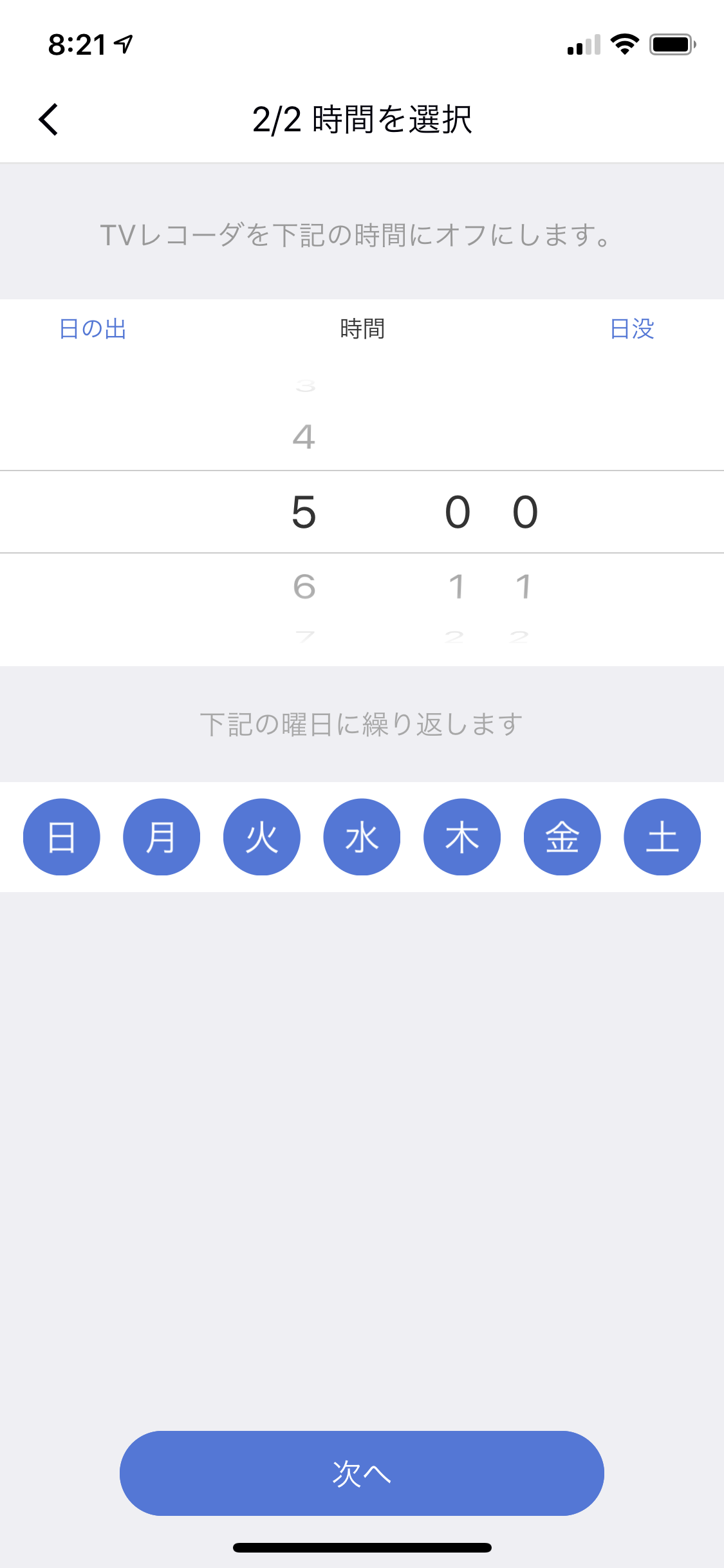Switch to the 日没 sunset option
724x1568 pixels.
point(632,329)
